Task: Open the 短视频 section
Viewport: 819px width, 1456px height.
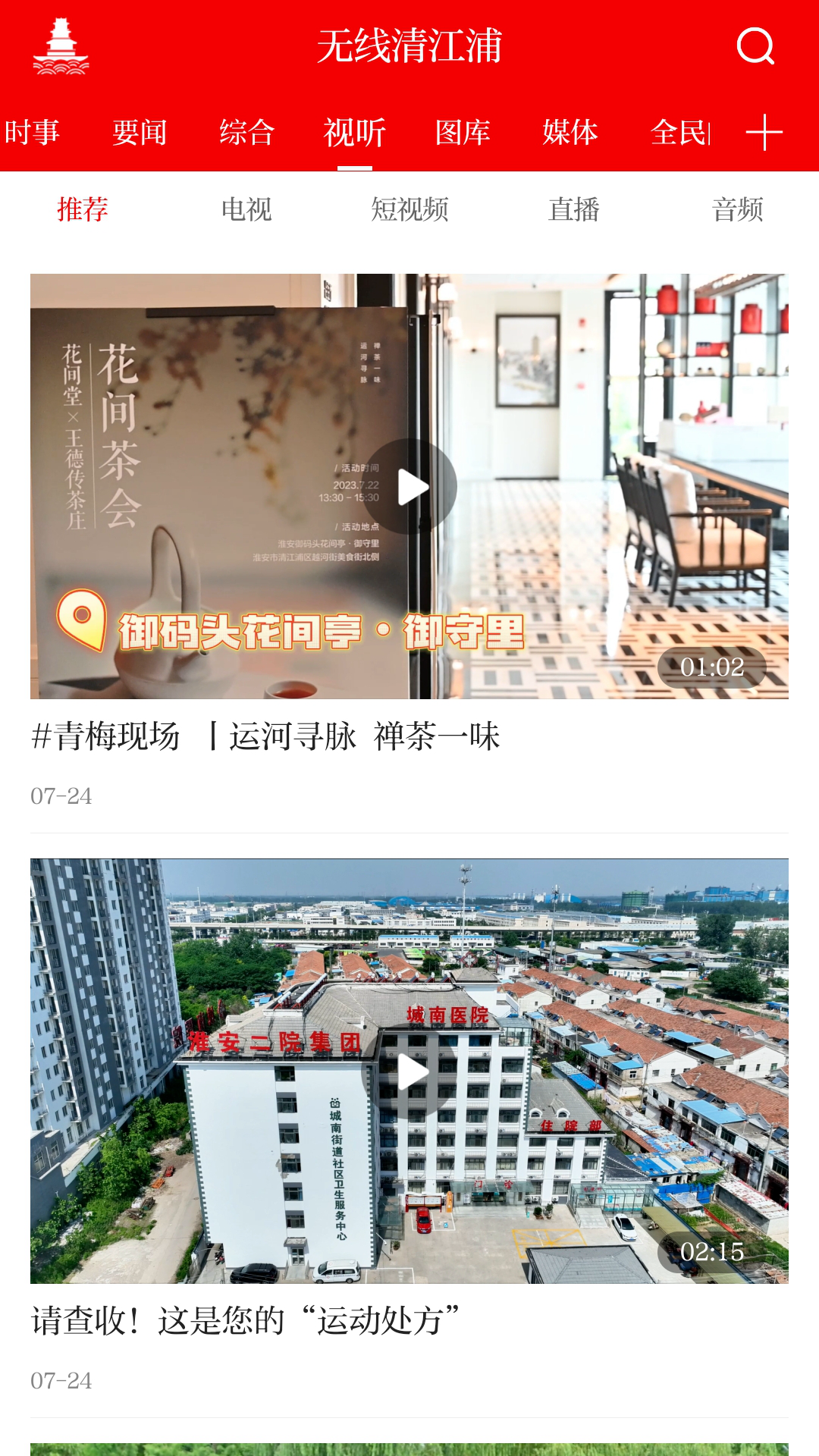Action: click(409, 210)
